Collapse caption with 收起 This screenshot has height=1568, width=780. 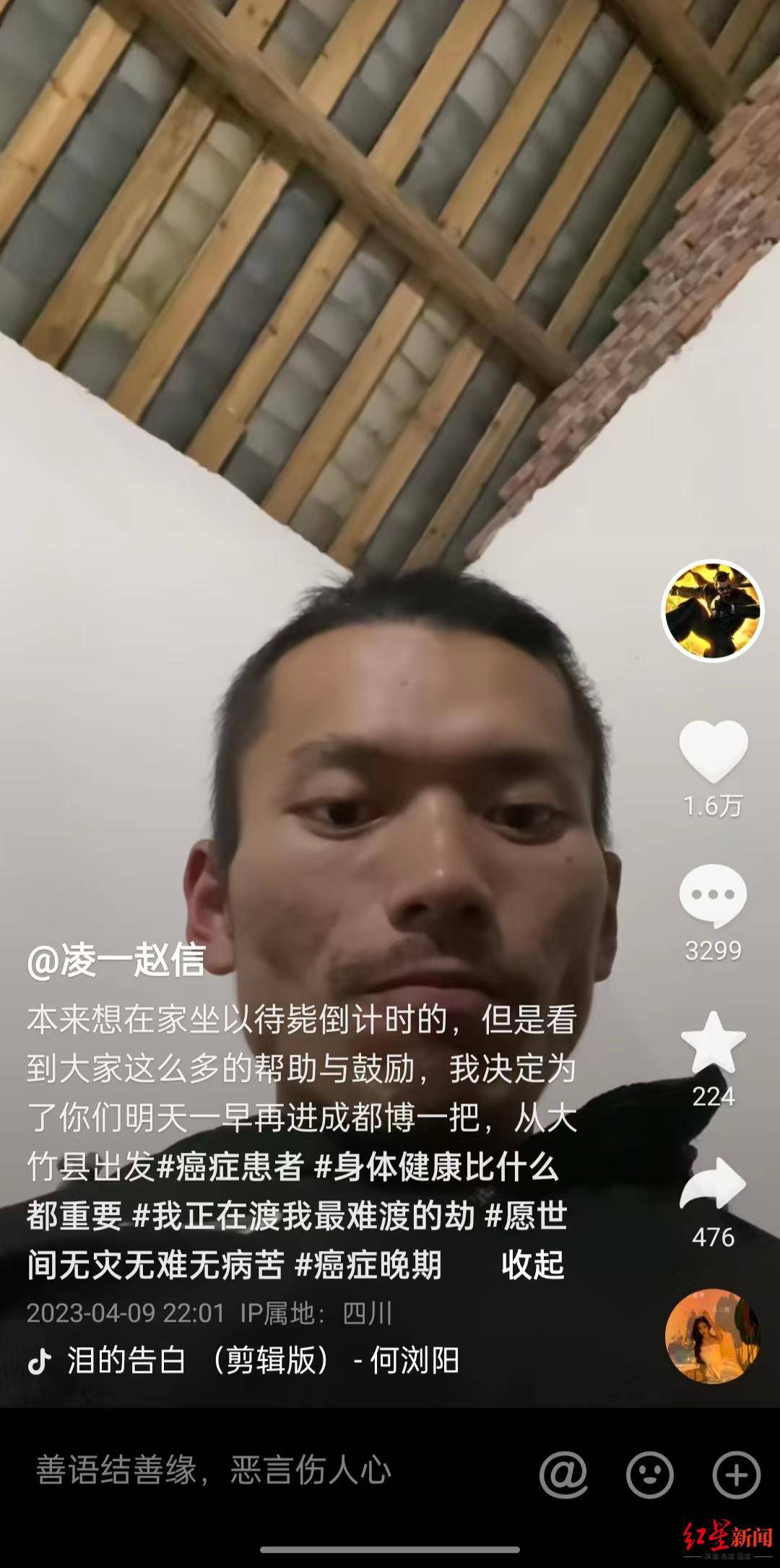[x=532, y=1264]
